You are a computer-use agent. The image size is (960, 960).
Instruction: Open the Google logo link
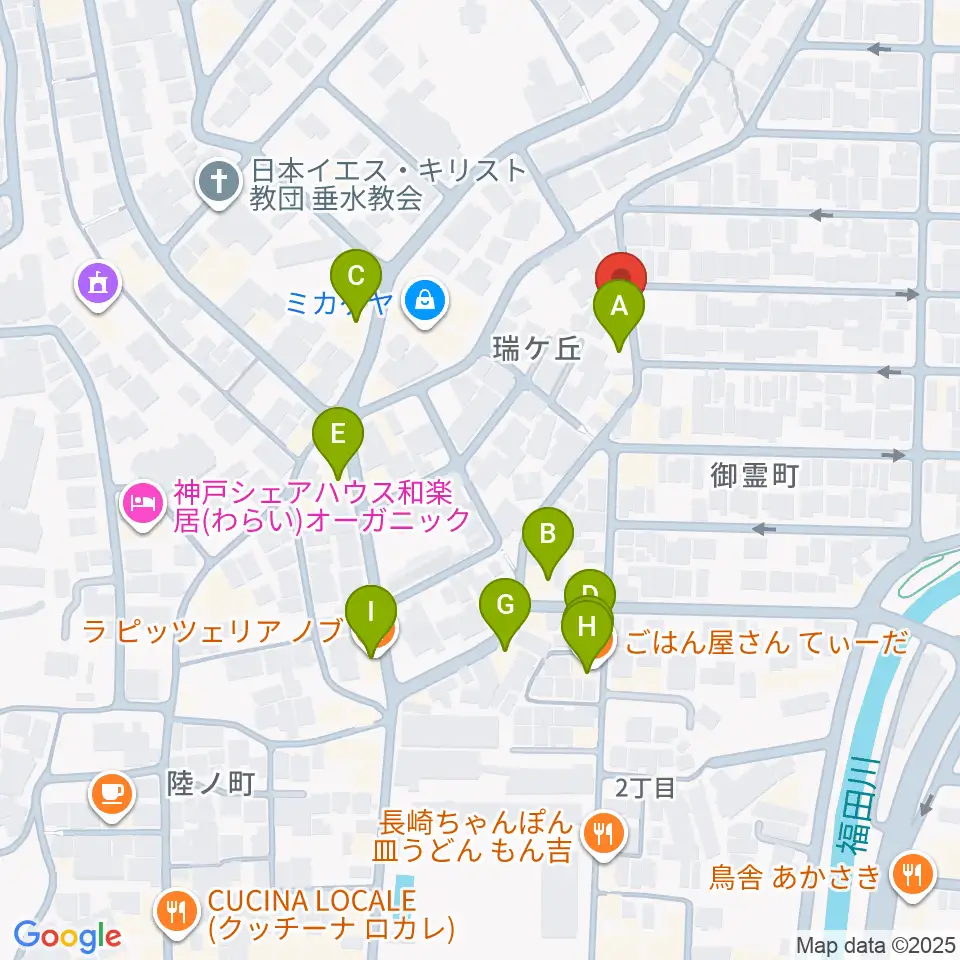[x=67, y=936]
